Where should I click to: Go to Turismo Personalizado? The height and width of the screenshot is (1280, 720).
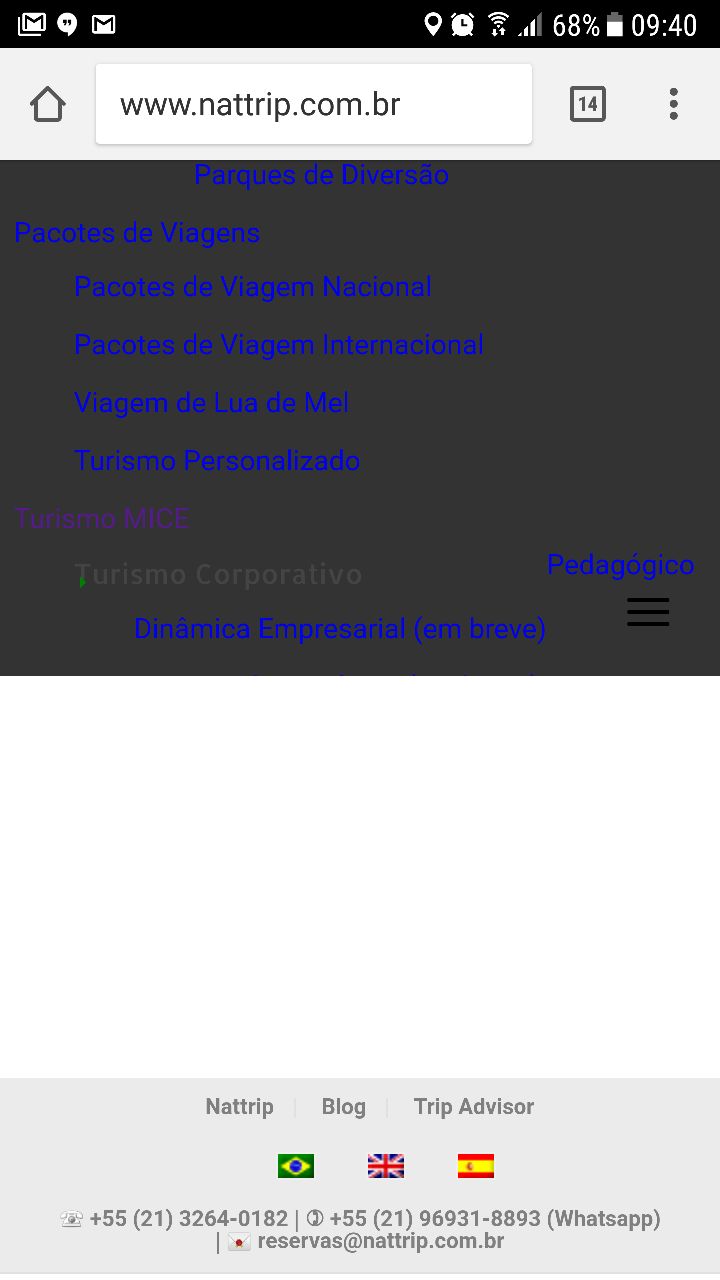217,461
